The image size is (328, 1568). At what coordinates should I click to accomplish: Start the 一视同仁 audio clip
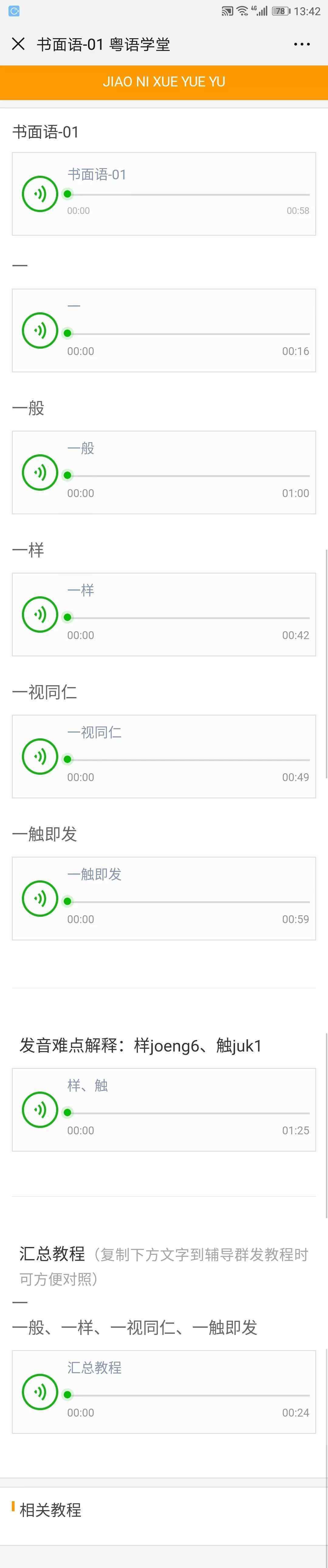[x=39, y=756]
